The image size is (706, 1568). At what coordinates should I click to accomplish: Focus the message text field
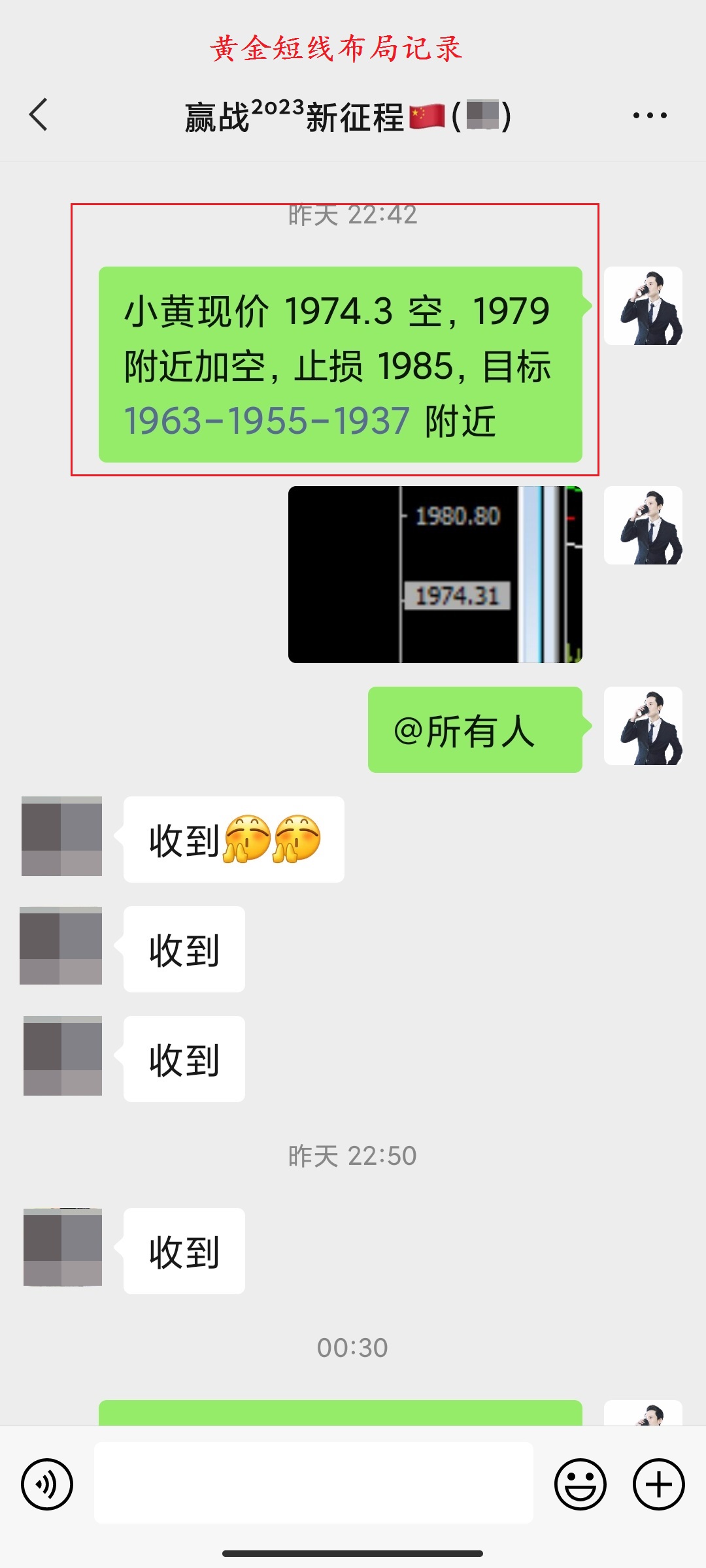coord(314,1482)
